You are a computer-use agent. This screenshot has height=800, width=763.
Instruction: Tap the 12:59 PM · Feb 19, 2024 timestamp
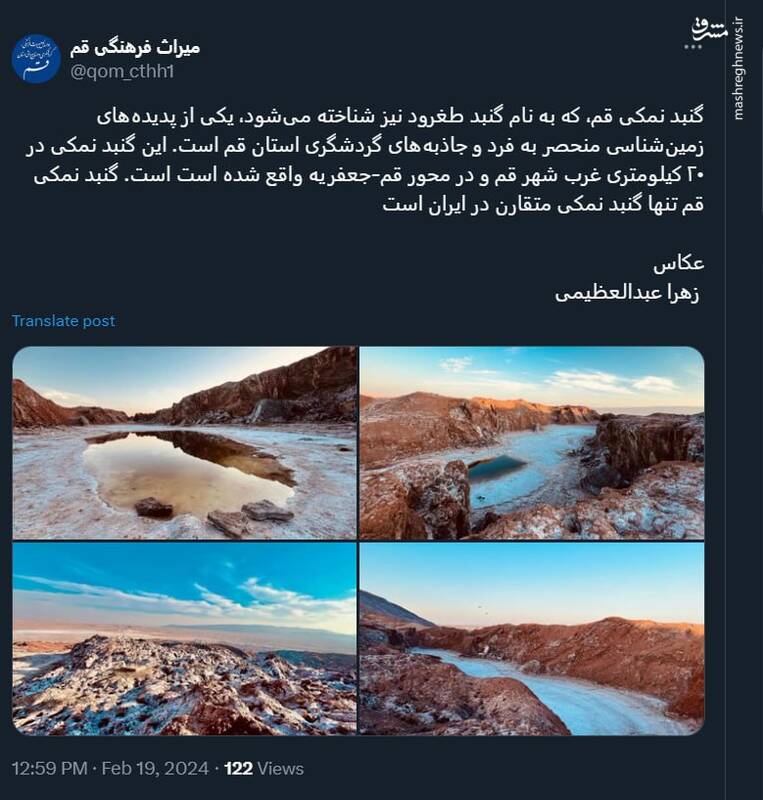point(110,768)
